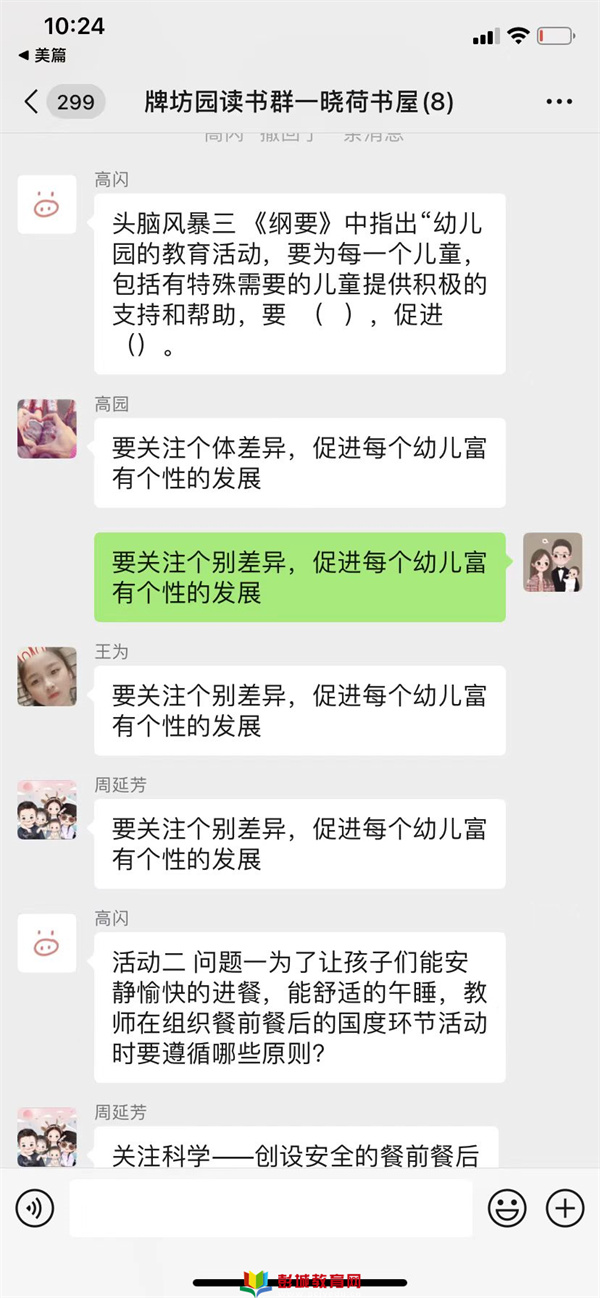The image size is (600, 1298).
Task: Tap the voice message icon
Action: point(35,1208)
